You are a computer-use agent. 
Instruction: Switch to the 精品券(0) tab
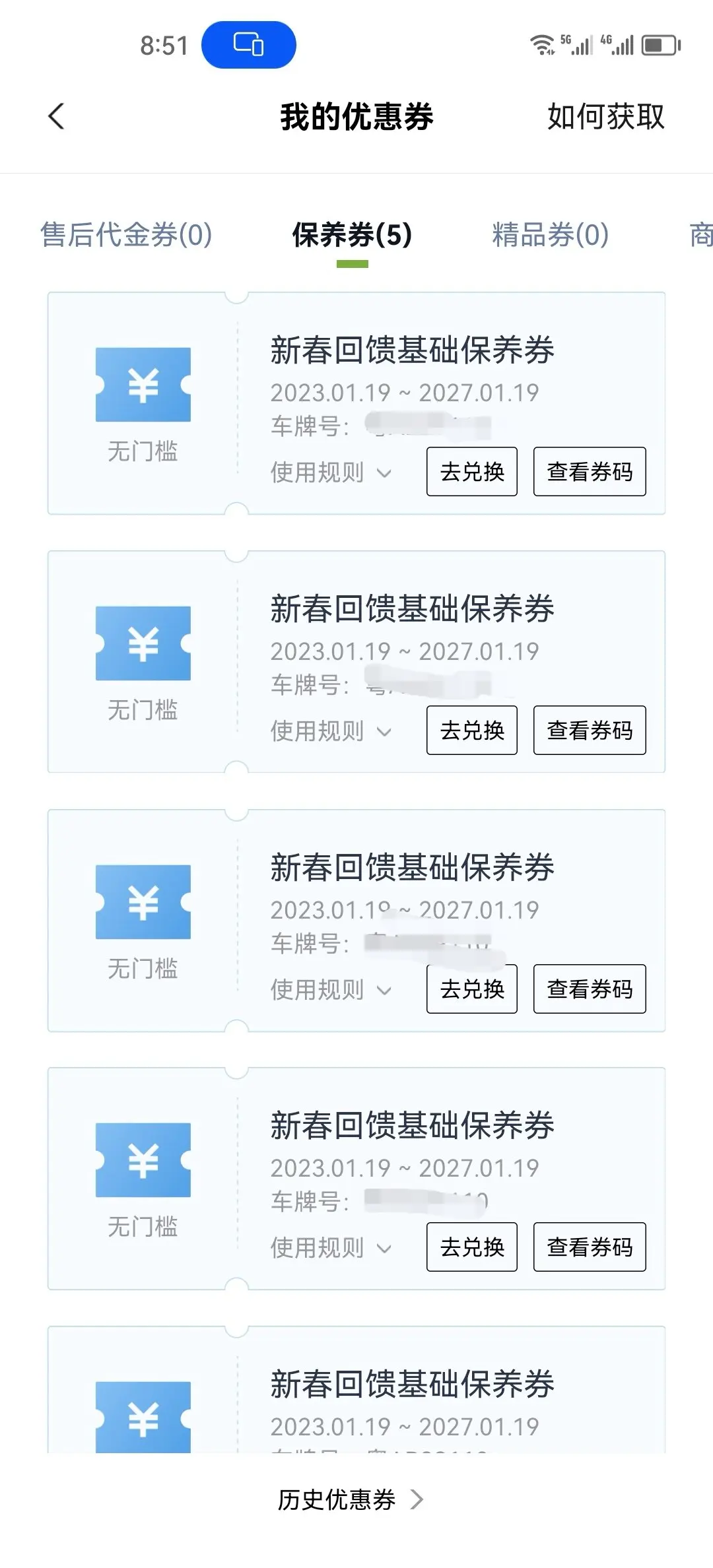[x=550, y=234]
